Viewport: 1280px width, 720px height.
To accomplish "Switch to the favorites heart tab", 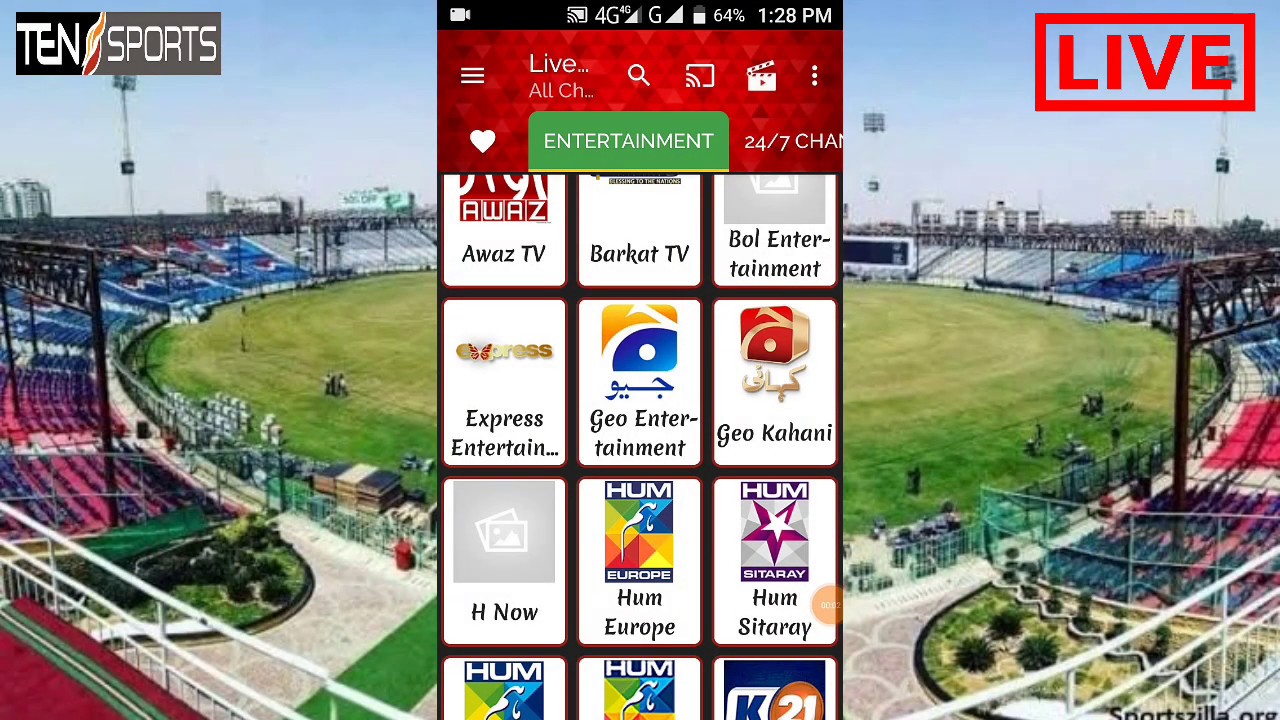I will pyautogui.click(x=482, y=141).
